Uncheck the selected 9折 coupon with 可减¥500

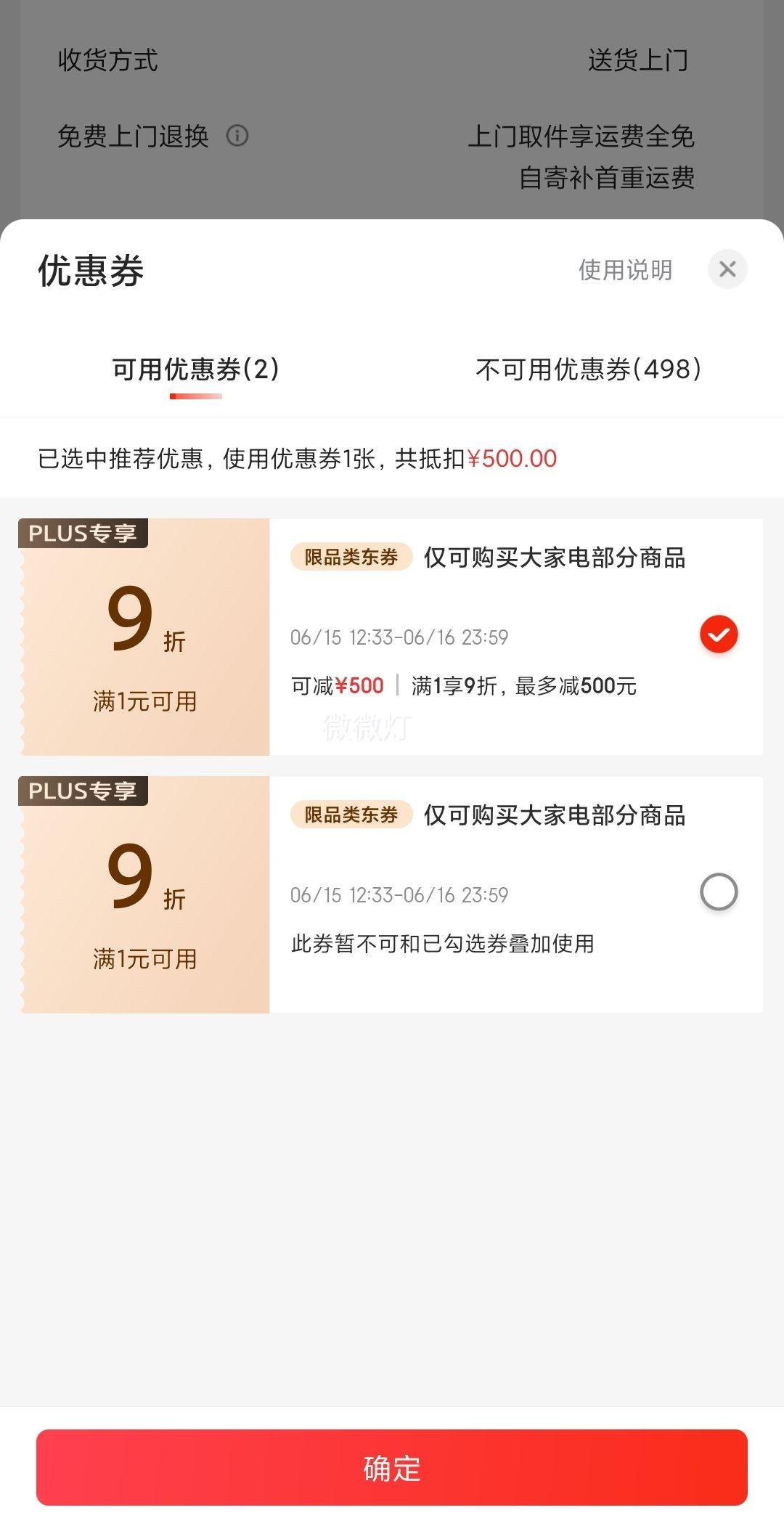pyautogui.click(x=719, y=634)
